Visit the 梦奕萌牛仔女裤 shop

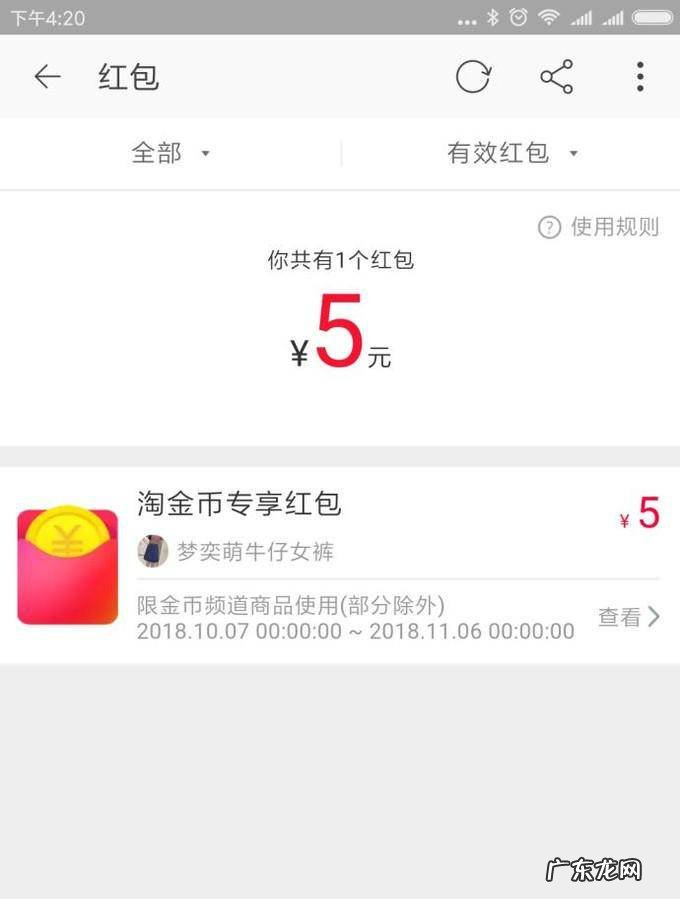click(x=254, y=551)
